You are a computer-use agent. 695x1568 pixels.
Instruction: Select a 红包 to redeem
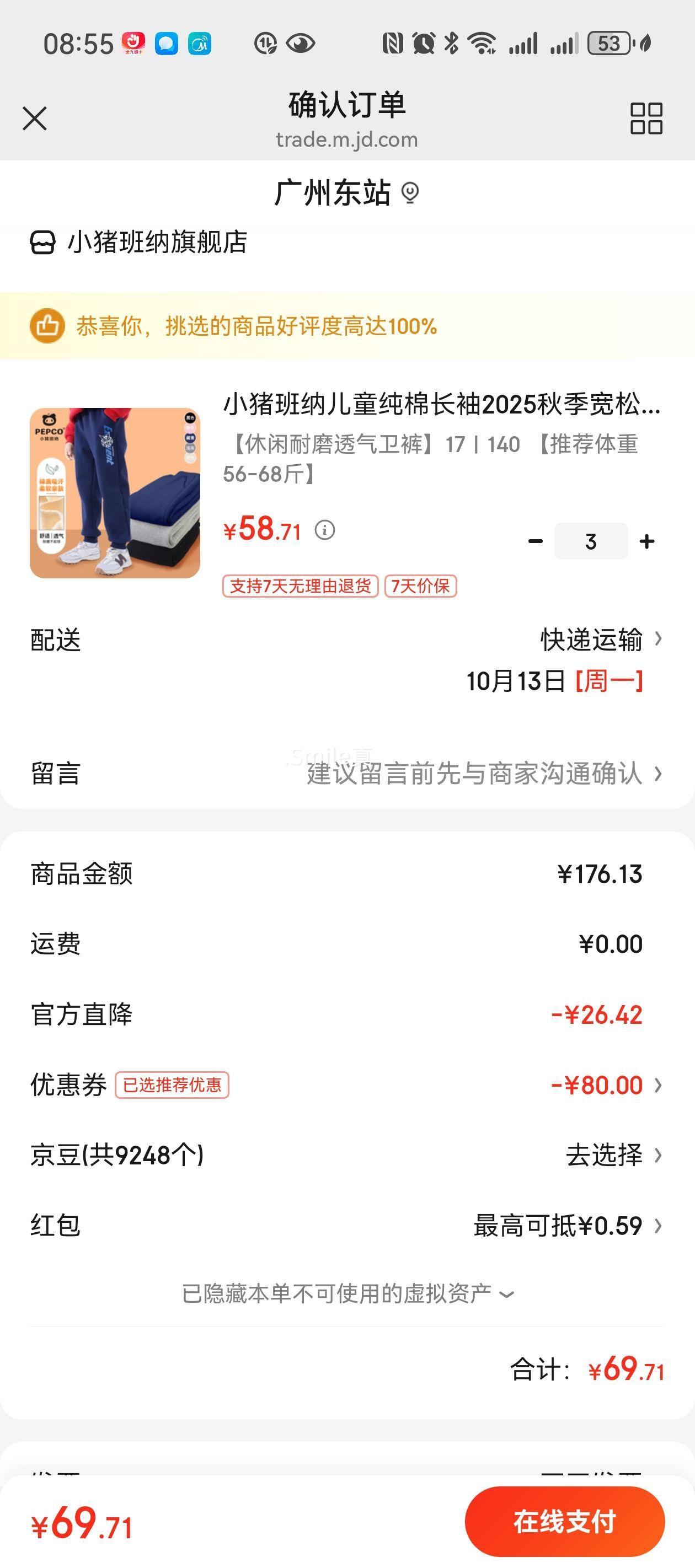point(566,1226)
